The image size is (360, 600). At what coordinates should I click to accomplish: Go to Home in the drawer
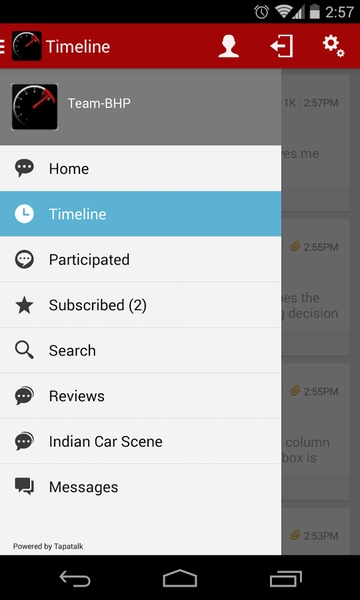[140, 168]
